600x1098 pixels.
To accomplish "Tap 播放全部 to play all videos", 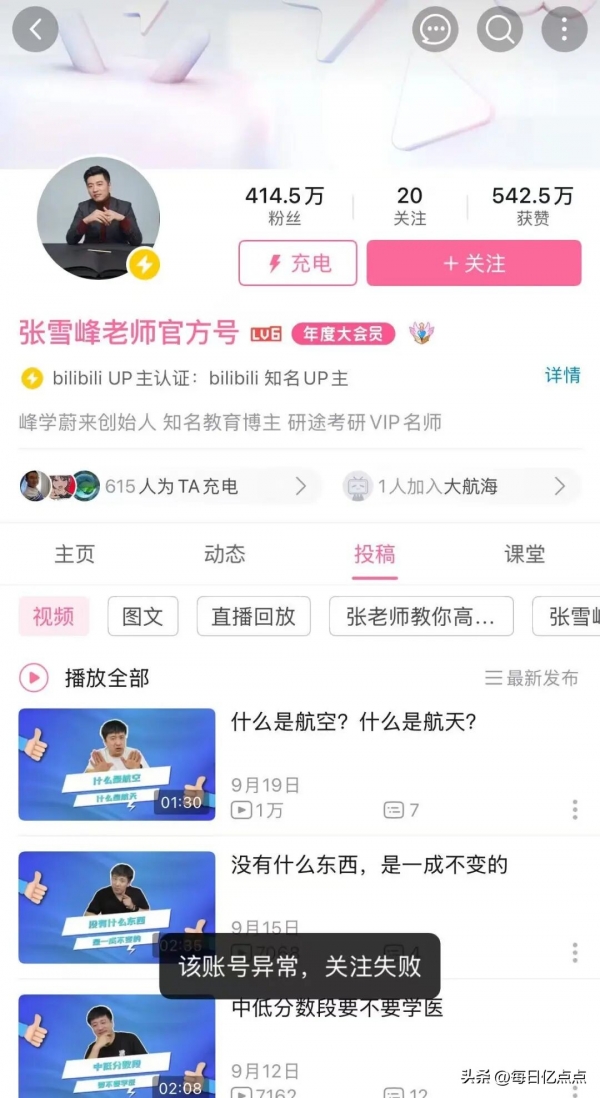I will [x=86, y=678].
